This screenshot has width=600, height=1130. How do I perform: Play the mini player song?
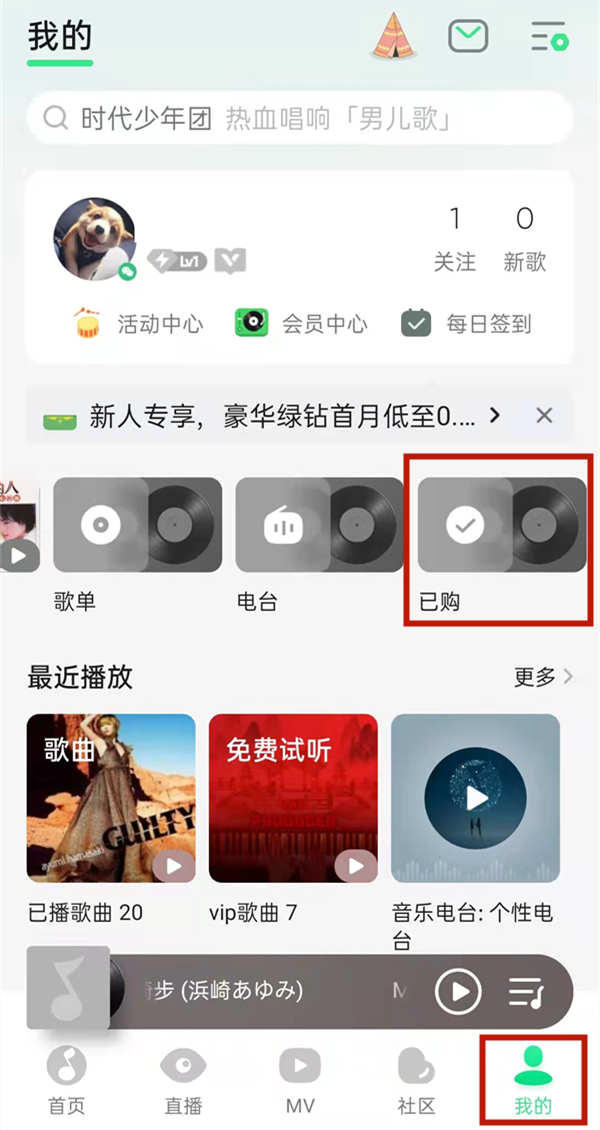click(459, 992)
